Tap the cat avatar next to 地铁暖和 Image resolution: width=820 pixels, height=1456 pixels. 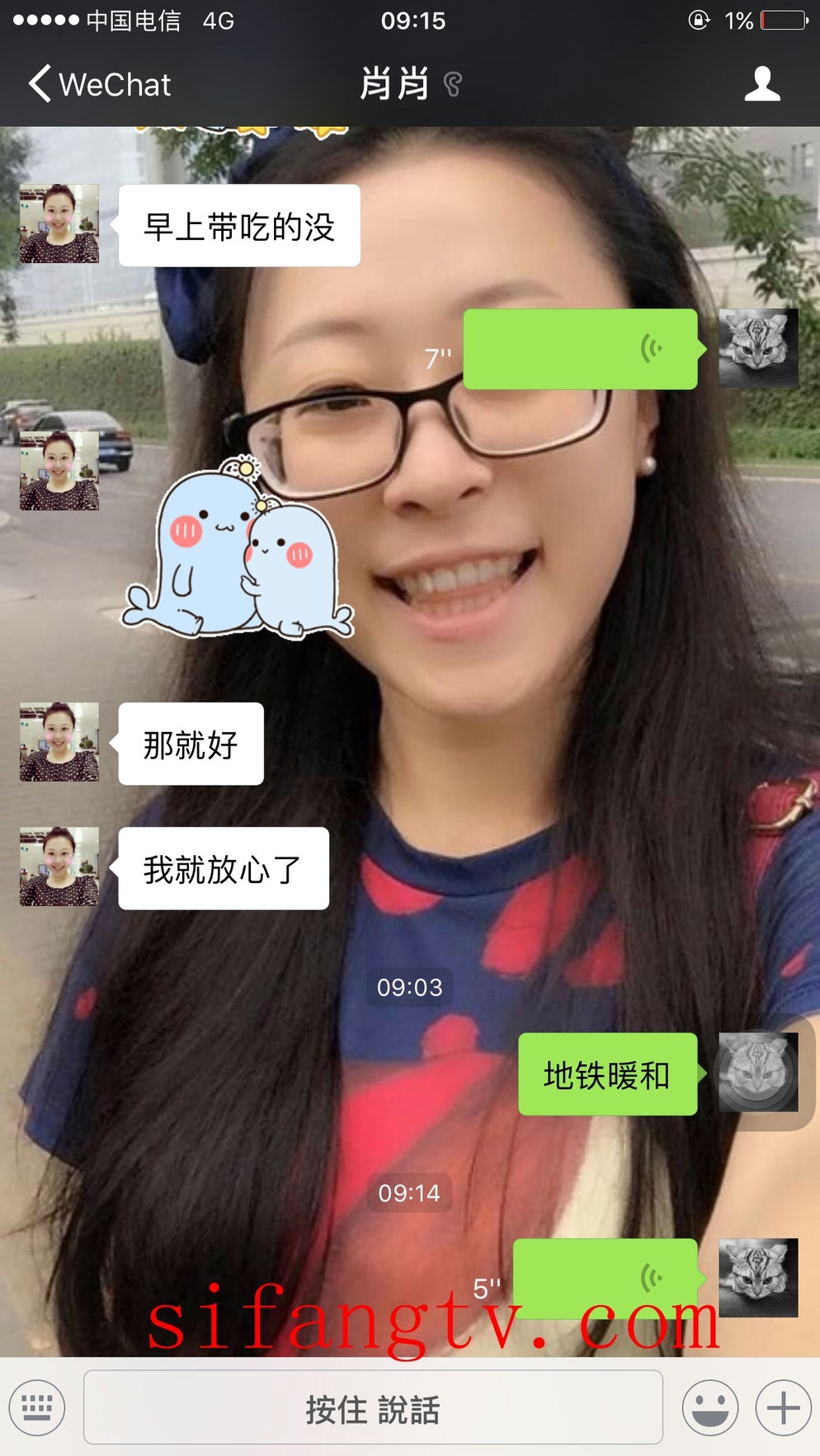tap(758, 1073)
